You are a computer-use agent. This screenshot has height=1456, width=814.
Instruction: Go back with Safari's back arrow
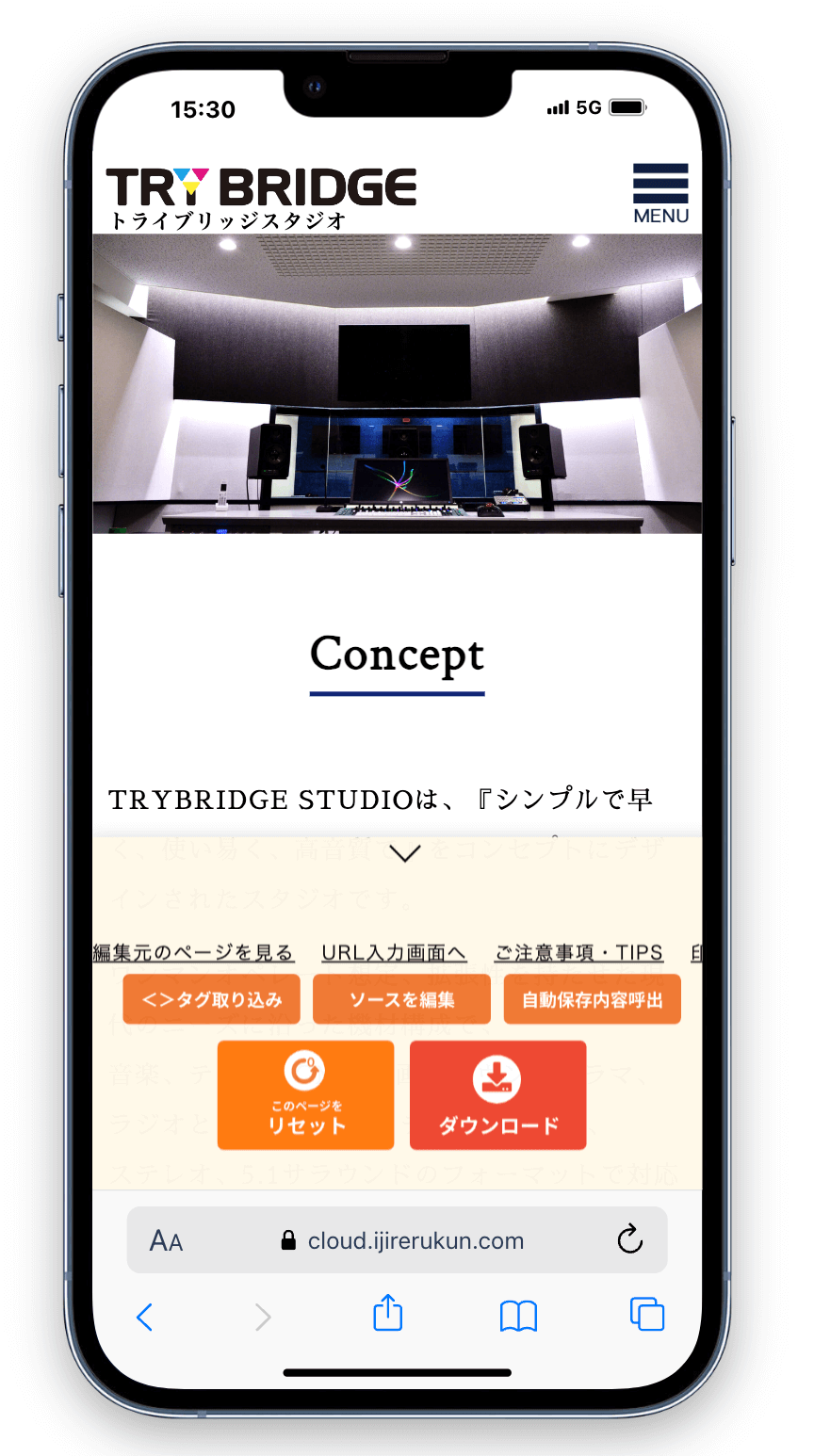tap(145, 1316)
